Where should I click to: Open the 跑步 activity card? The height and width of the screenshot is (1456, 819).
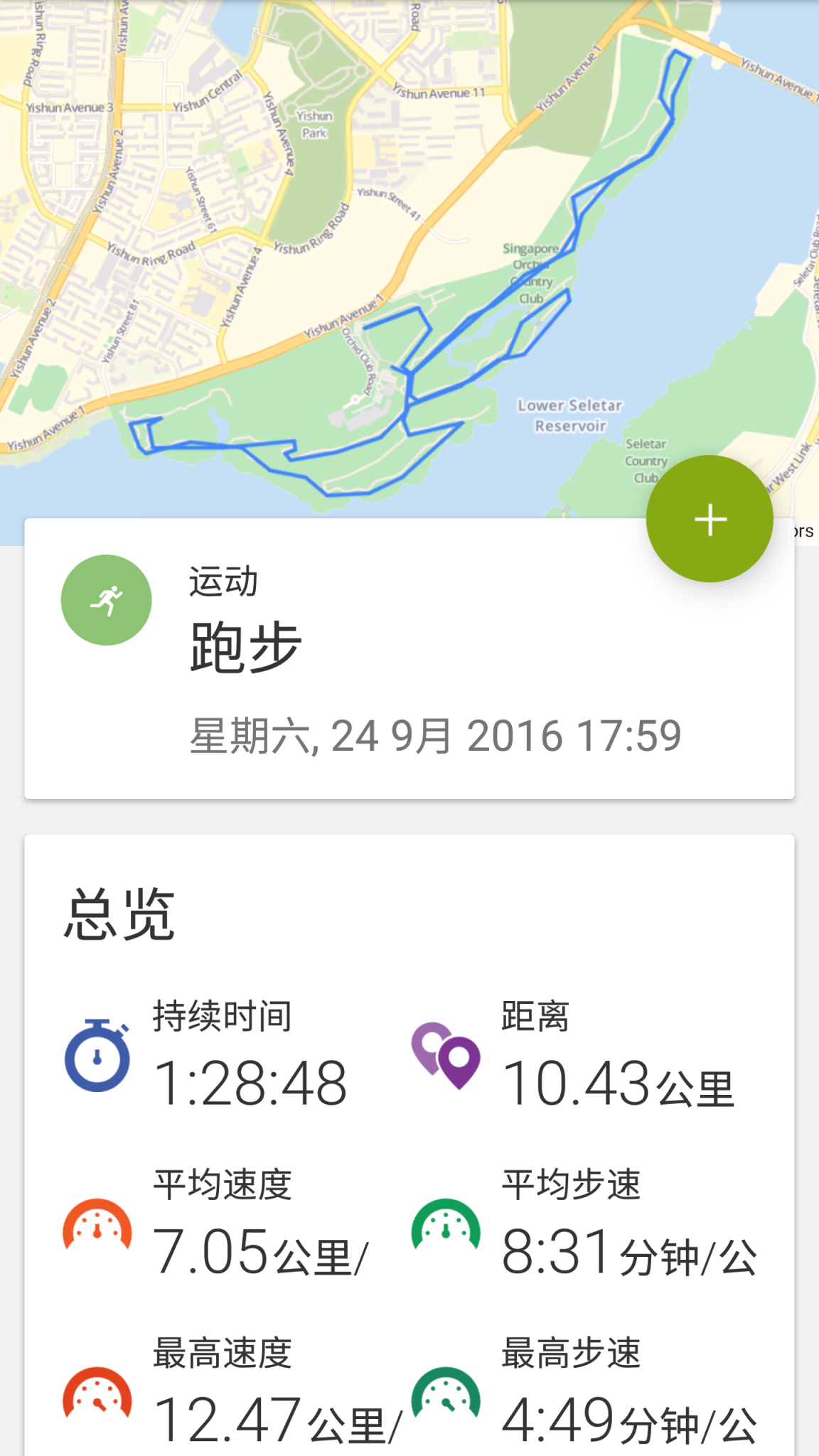pos(409,659)
